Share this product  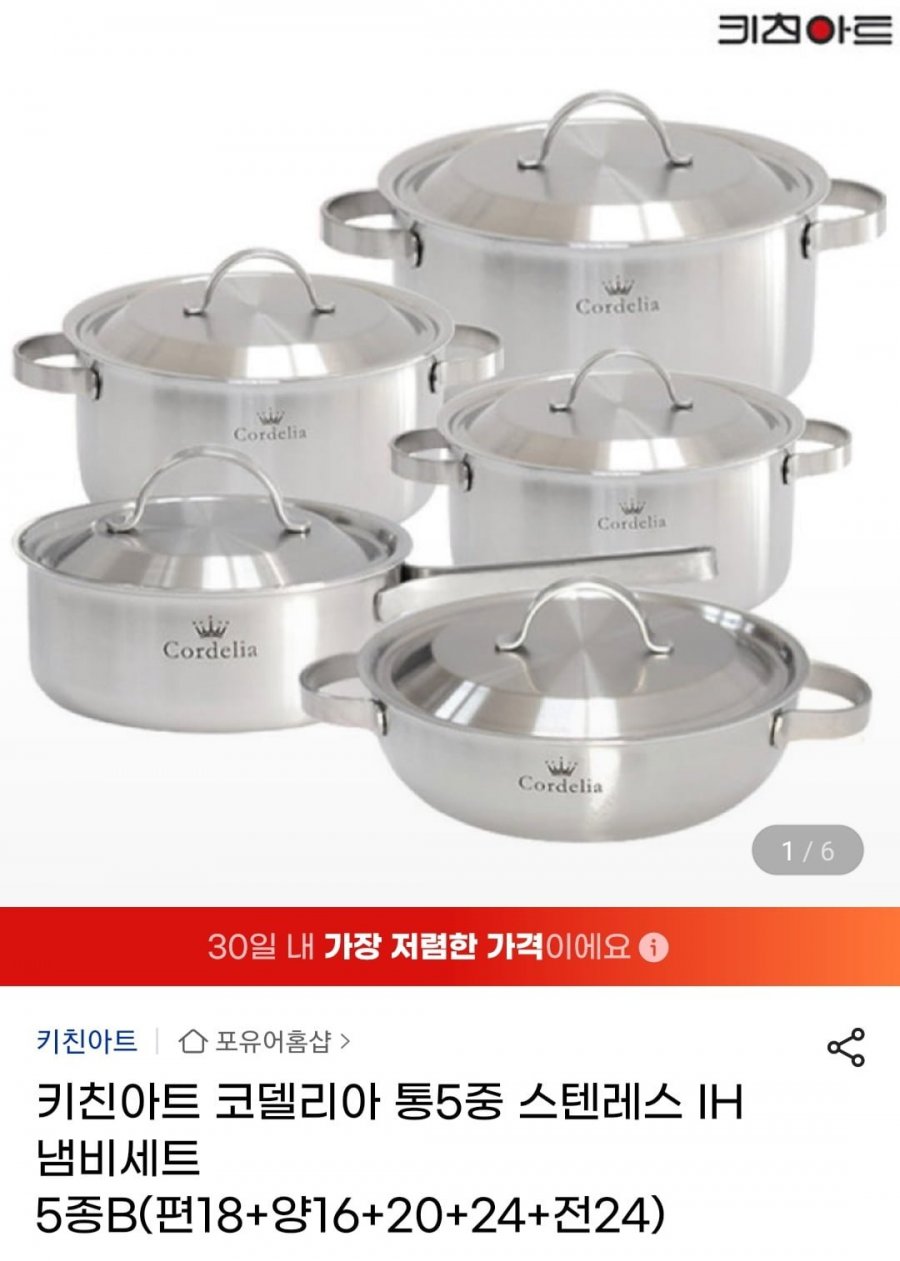click(846, 1047)
